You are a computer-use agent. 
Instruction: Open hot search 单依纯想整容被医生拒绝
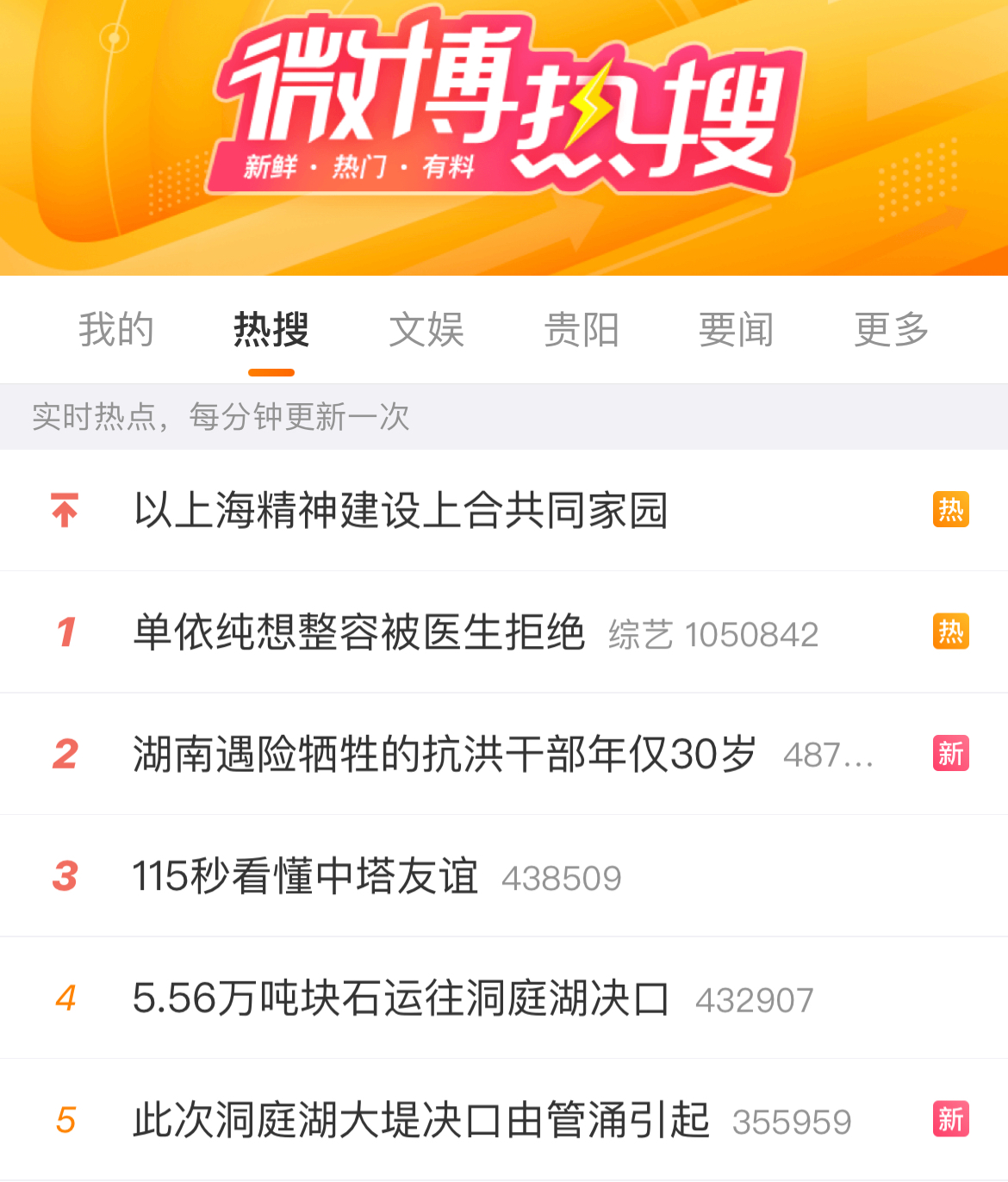359,632
